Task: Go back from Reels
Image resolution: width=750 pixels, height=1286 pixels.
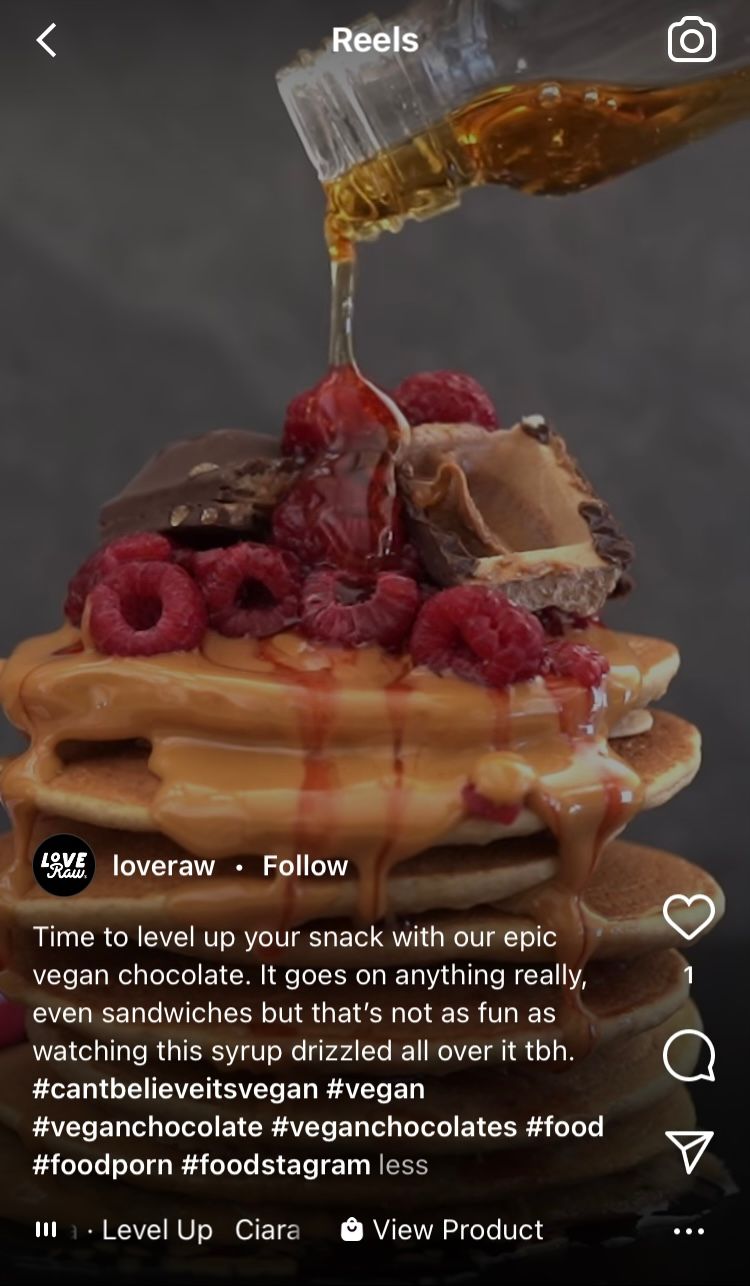Action: tap(46, 41)
